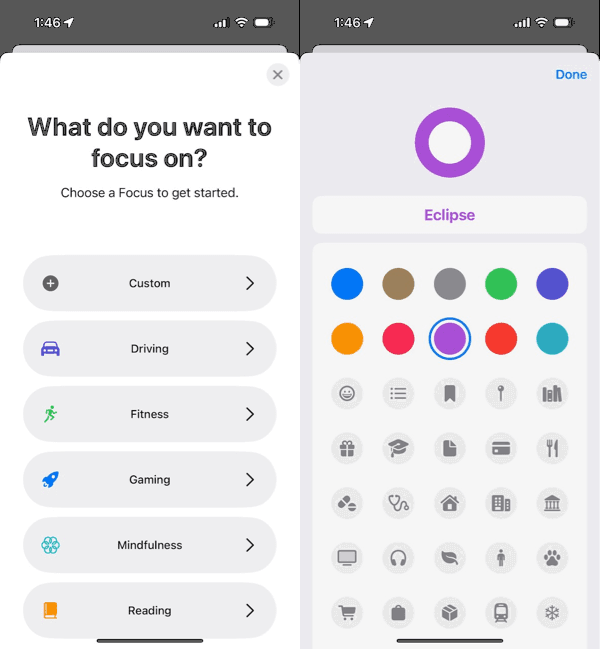The width and height of the screenshot is (600, 649).
Task: Pick the Gaming focus
Action: pos(149,480)
